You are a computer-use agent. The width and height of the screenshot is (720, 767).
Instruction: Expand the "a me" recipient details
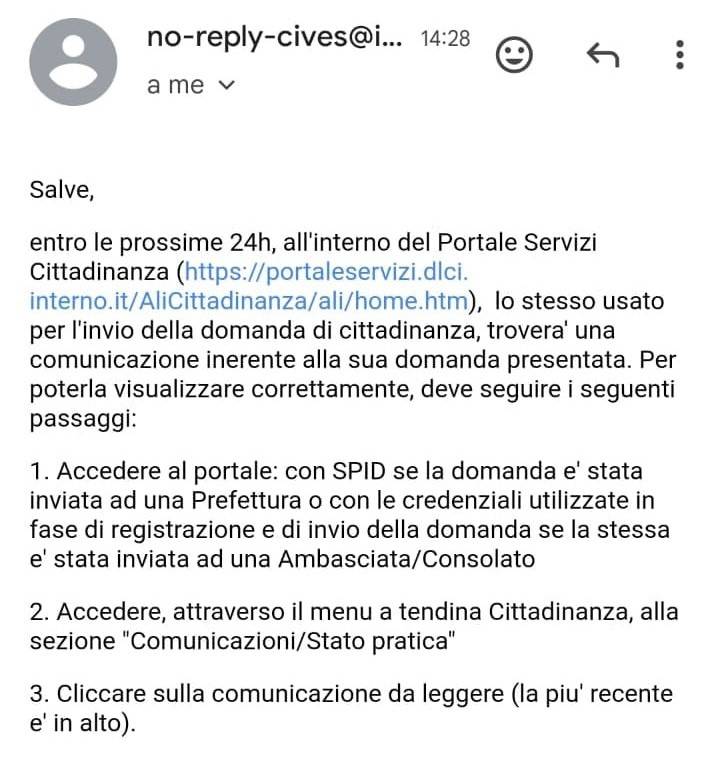click(190, 86)
